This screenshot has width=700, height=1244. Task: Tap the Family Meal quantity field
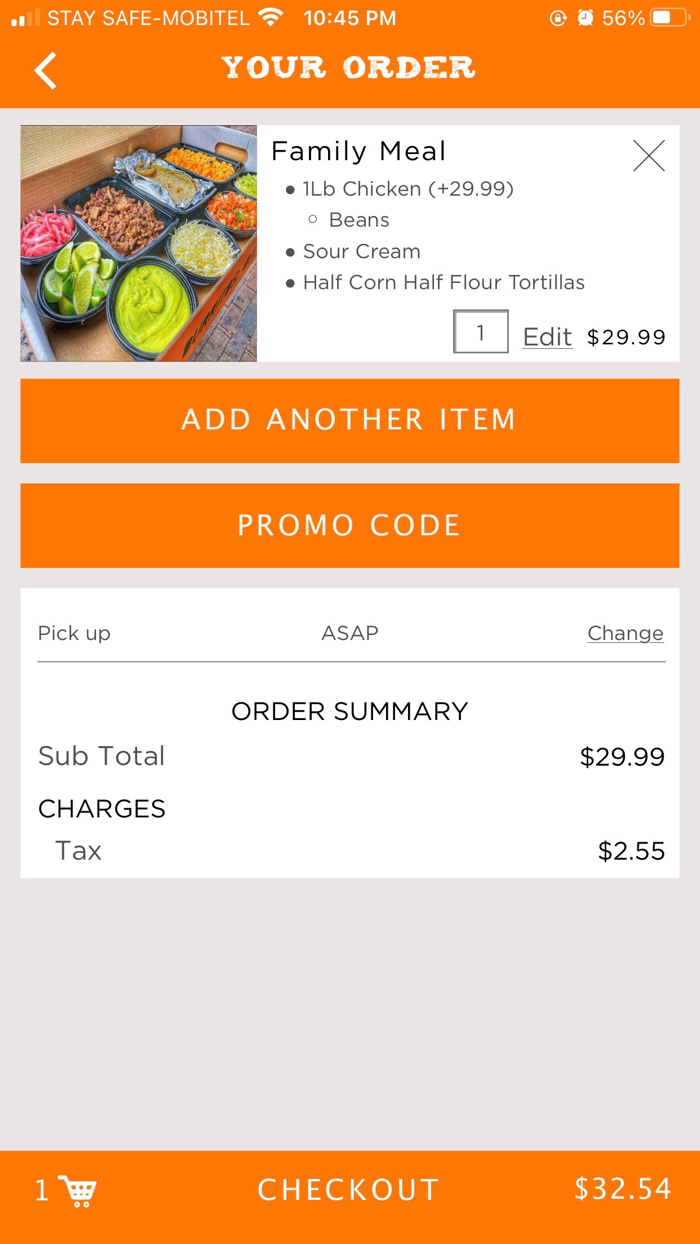coord(480,333)
